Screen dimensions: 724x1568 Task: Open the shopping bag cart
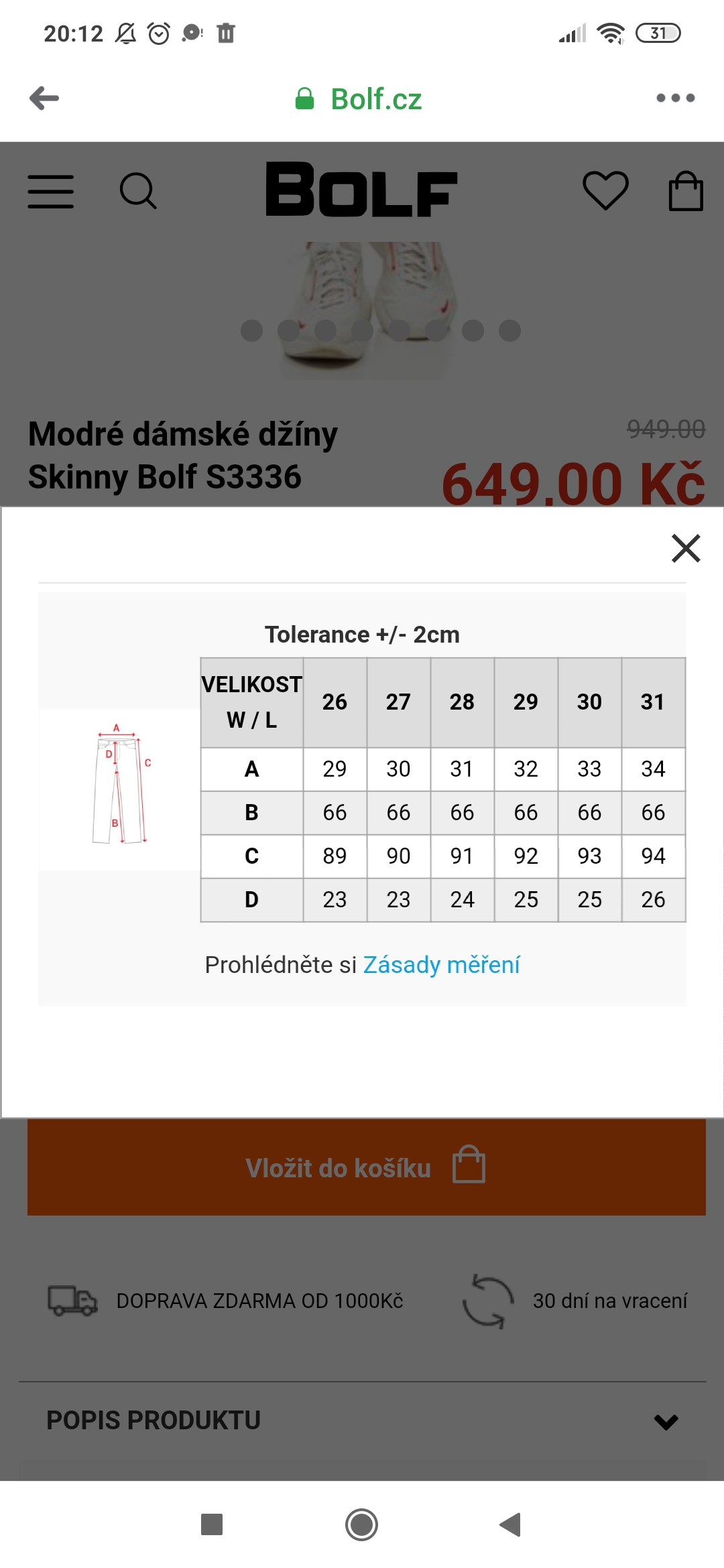[x=686, y=192]
